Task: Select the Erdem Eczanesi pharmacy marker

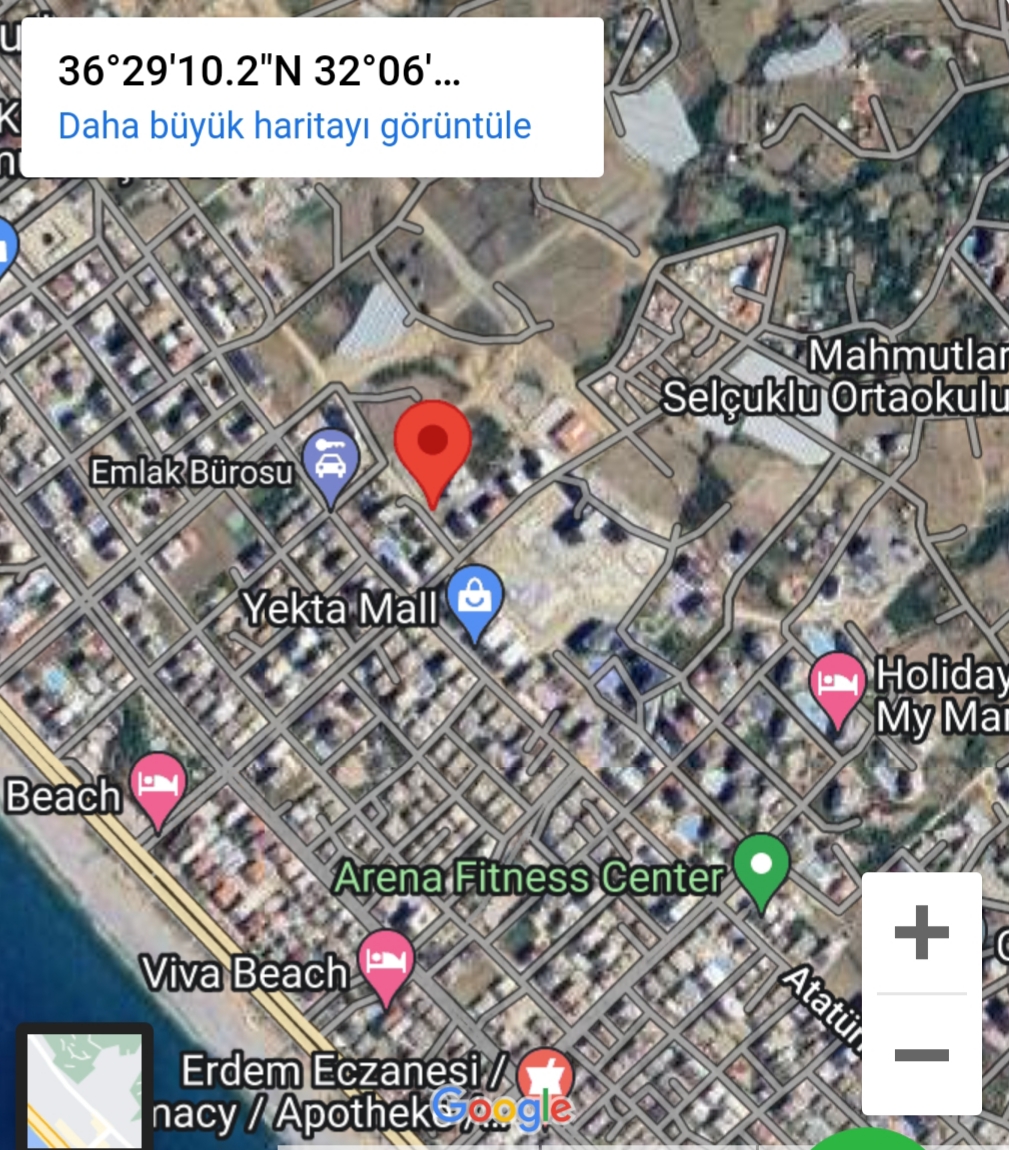Action: click(545, 1073)
